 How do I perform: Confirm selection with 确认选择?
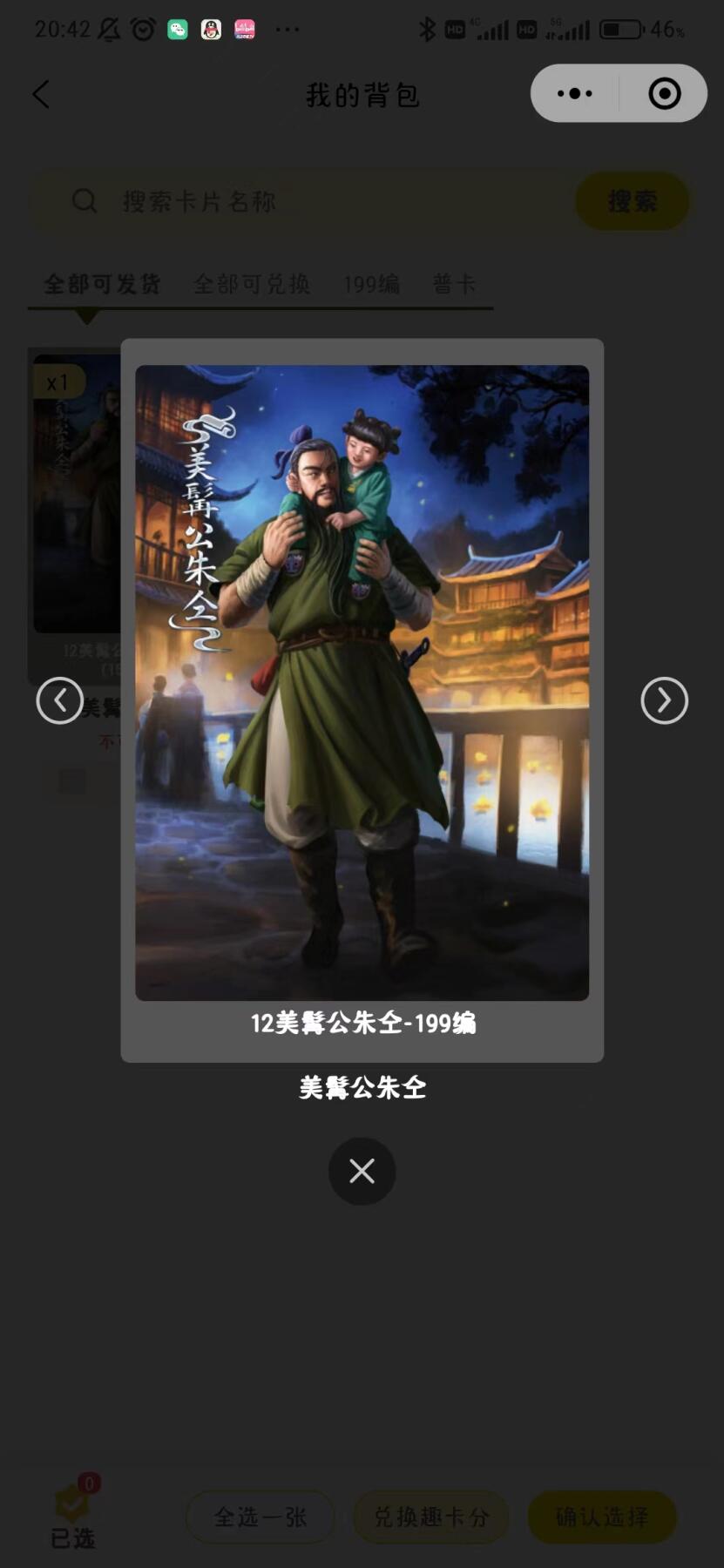[602, 1517]
